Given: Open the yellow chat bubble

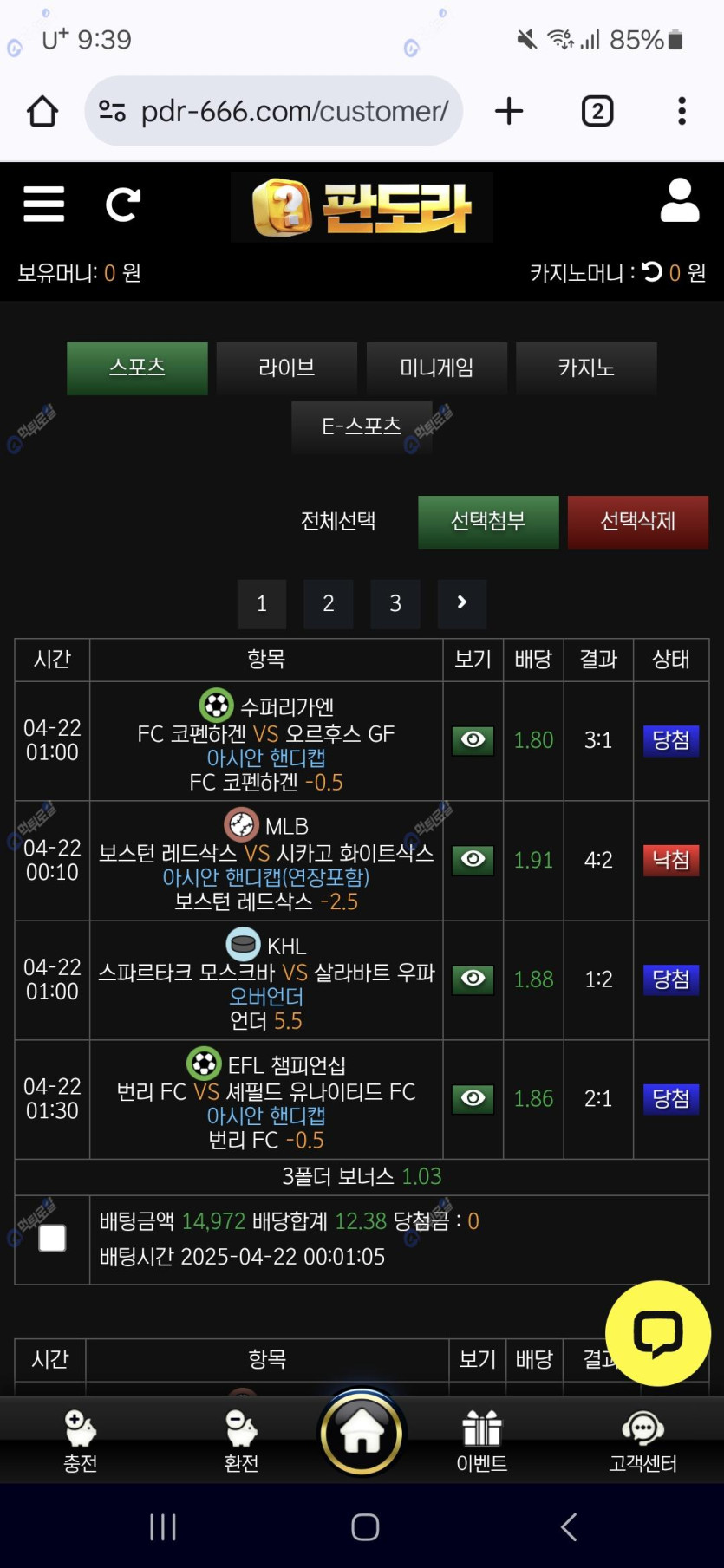Looking at the screenshot, I should [658, 1332].
